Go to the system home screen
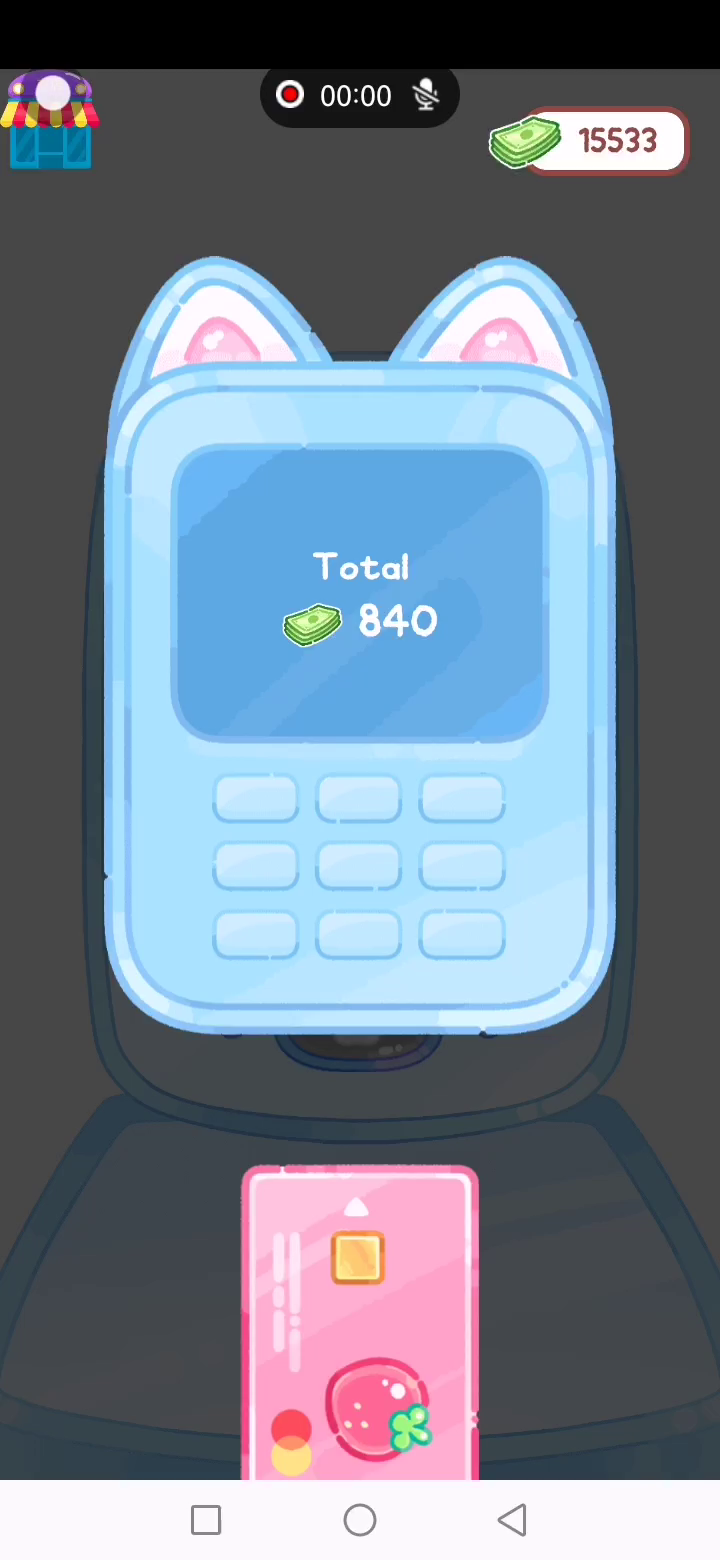The width and height of the screenshot is (720, 1560). coord(360,1520)
